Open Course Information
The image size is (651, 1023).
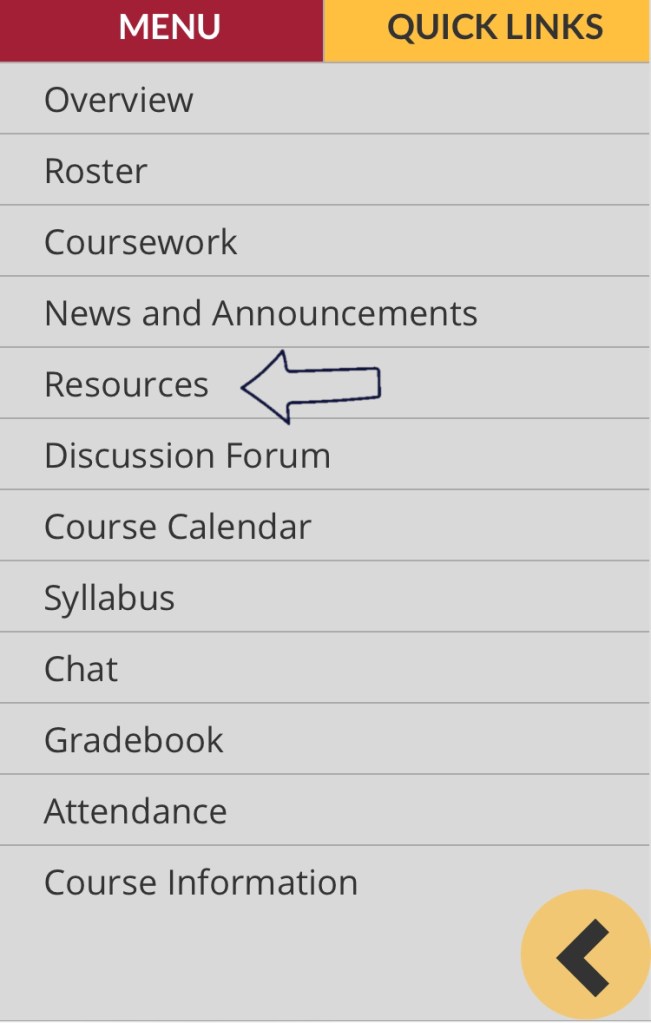point(201,882)
